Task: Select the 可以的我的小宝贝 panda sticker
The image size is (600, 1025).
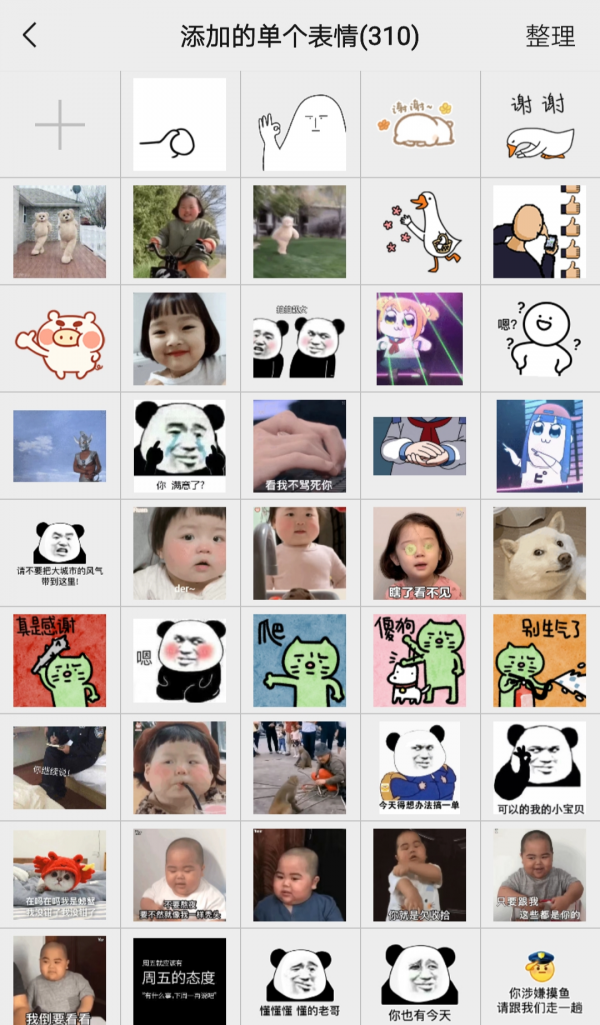Action: coord(540,767)
